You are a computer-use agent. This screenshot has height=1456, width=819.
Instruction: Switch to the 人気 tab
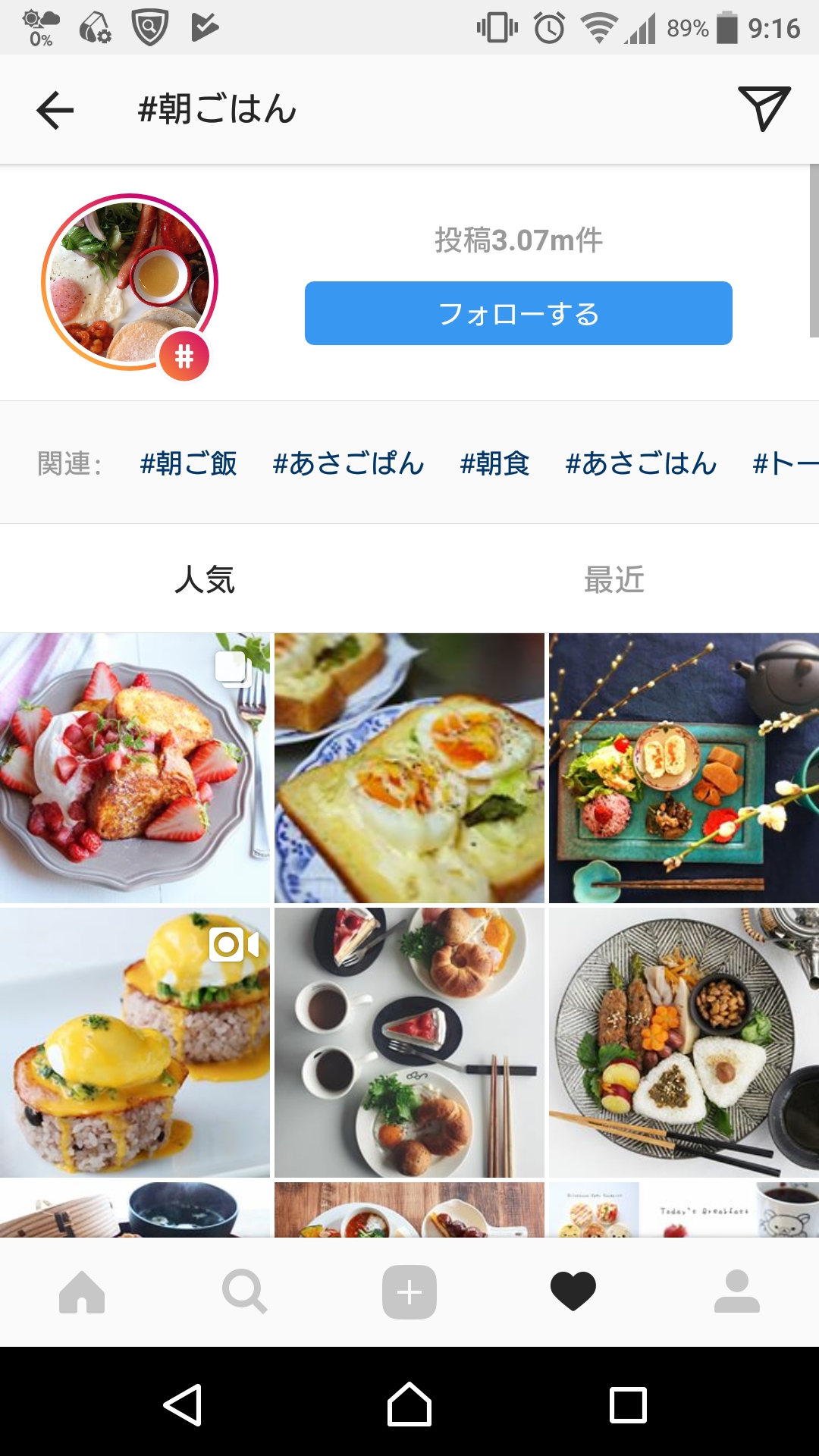(205, 580)
